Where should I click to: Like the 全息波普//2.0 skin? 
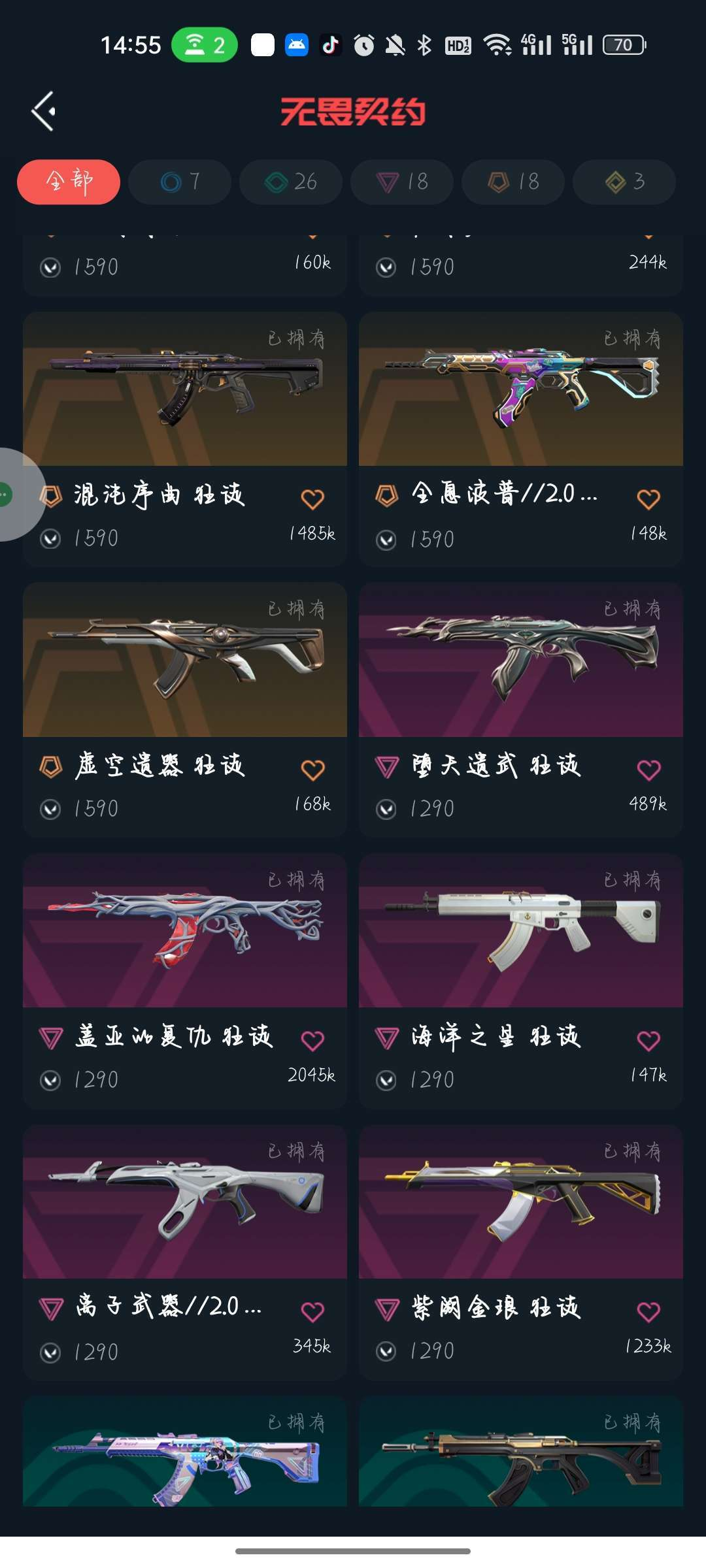click(x=648, y=499)
